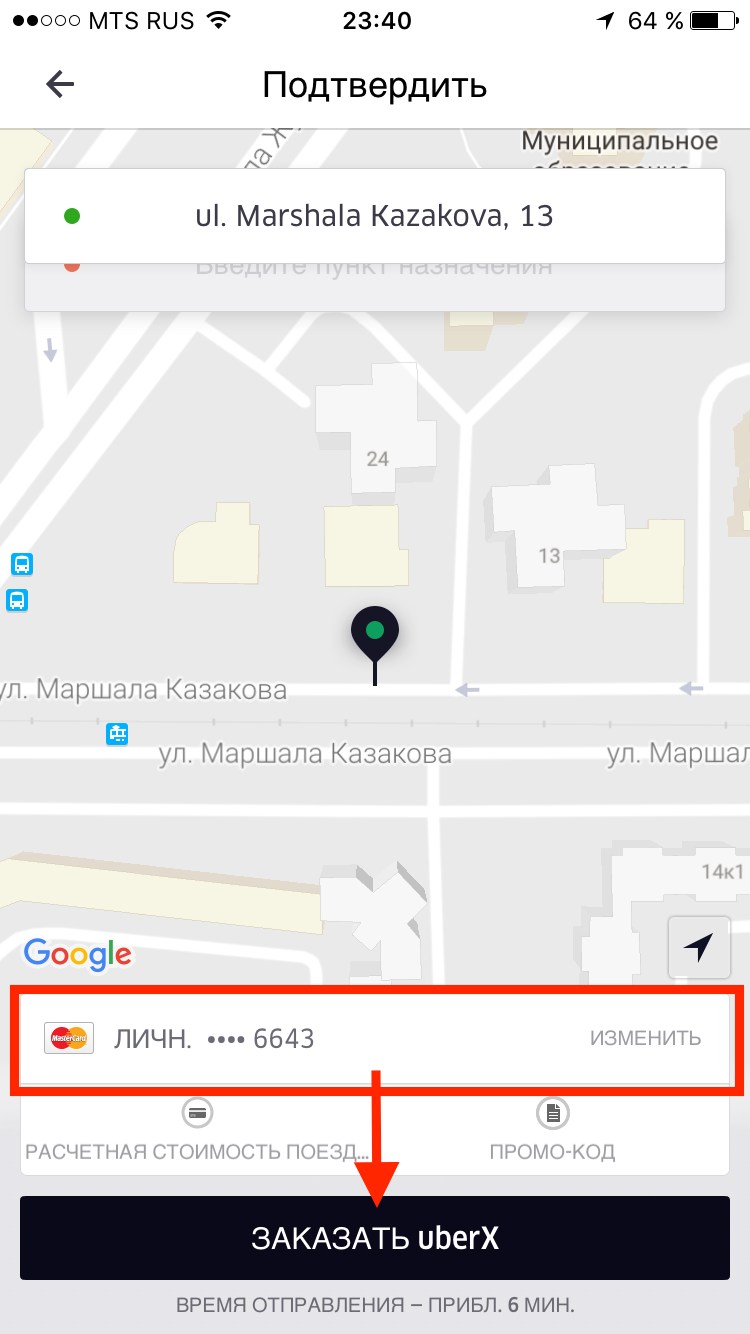This screenshot has height=1334, width=750.
Task: Change the payment card ending 6643
Action: (645, 1038)
